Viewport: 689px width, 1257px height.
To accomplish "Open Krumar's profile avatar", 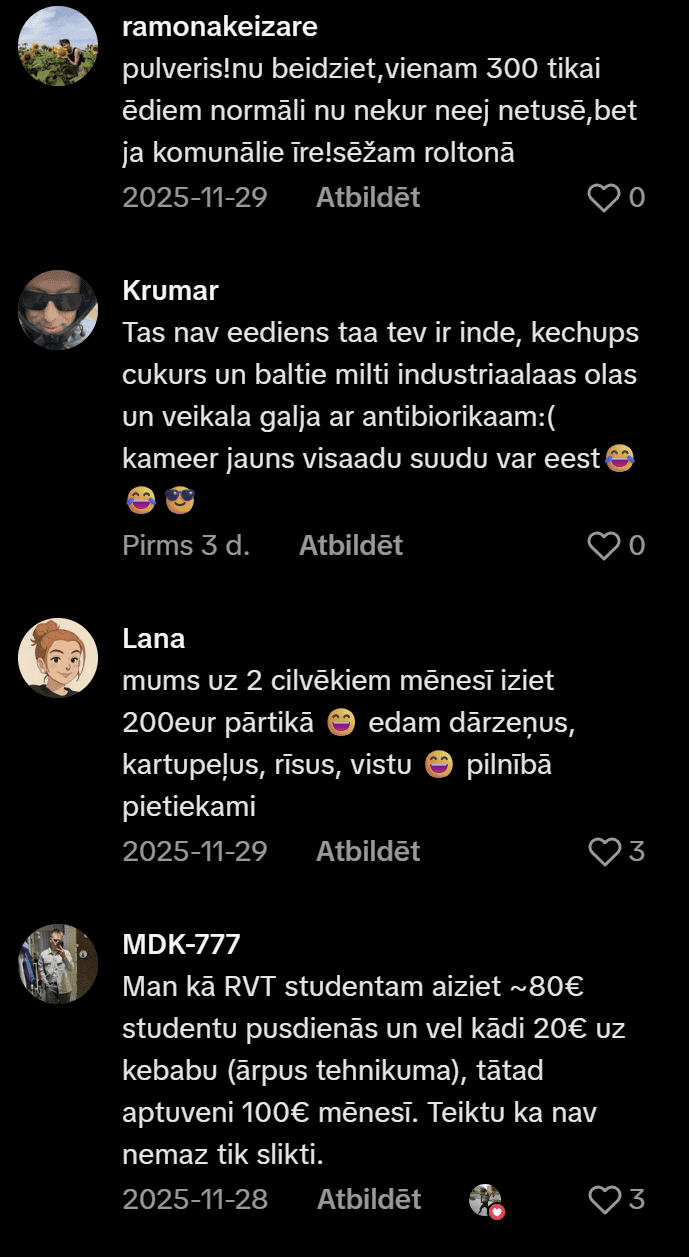I will [x=59, y=310].
